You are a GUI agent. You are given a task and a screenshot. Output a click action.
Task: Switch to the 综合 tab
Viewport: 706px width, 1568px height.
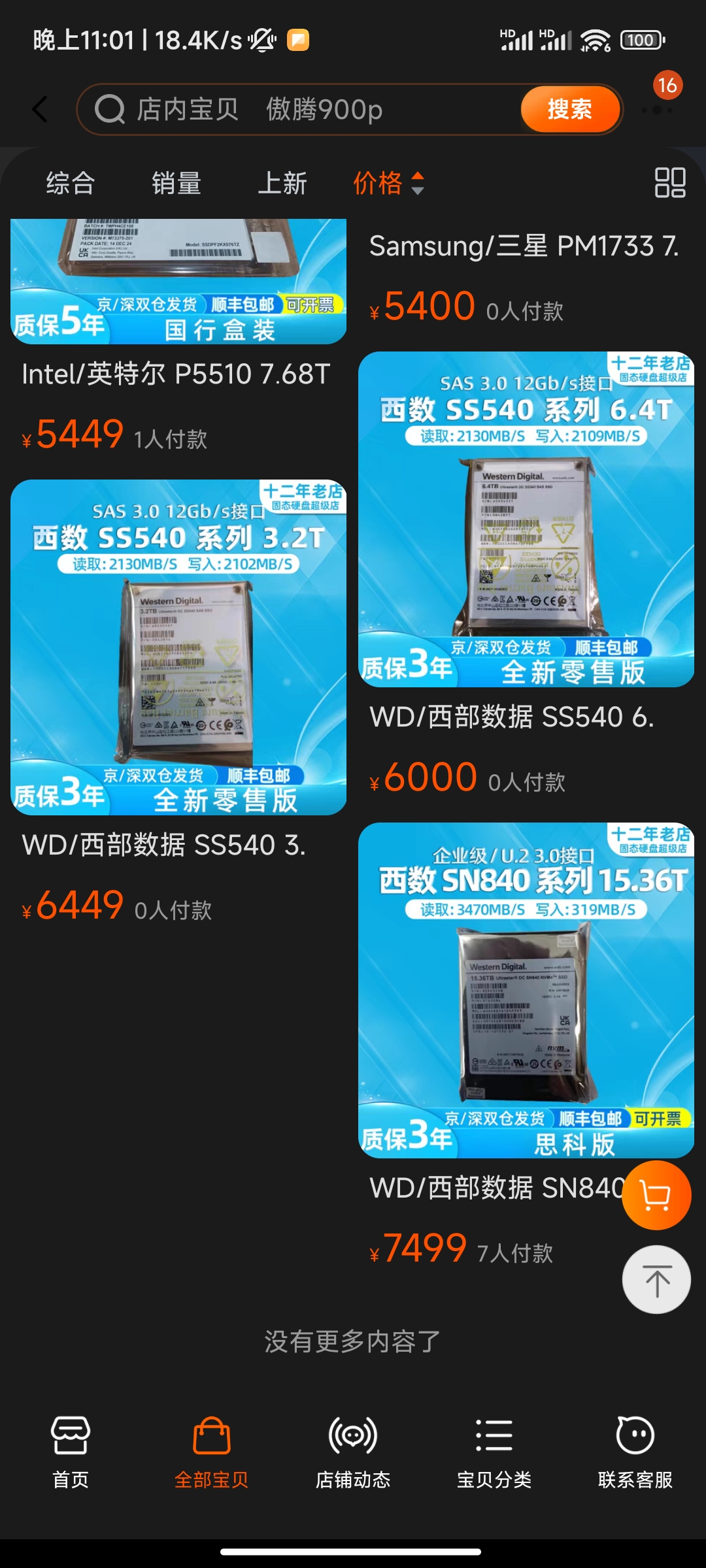(x=69, y=184)
